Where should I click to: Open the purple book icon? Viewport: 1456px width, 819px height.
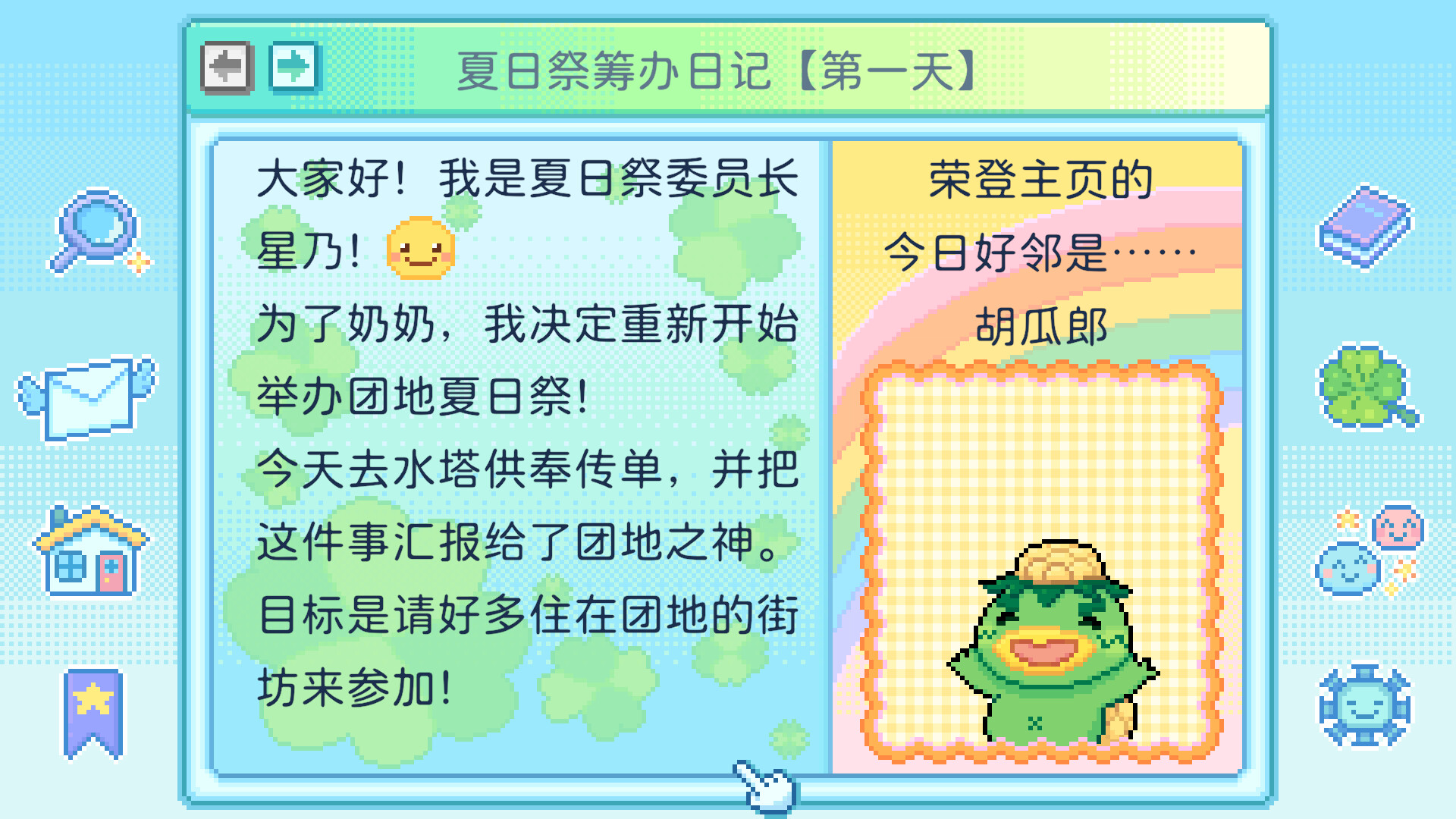pos(1364,227)
